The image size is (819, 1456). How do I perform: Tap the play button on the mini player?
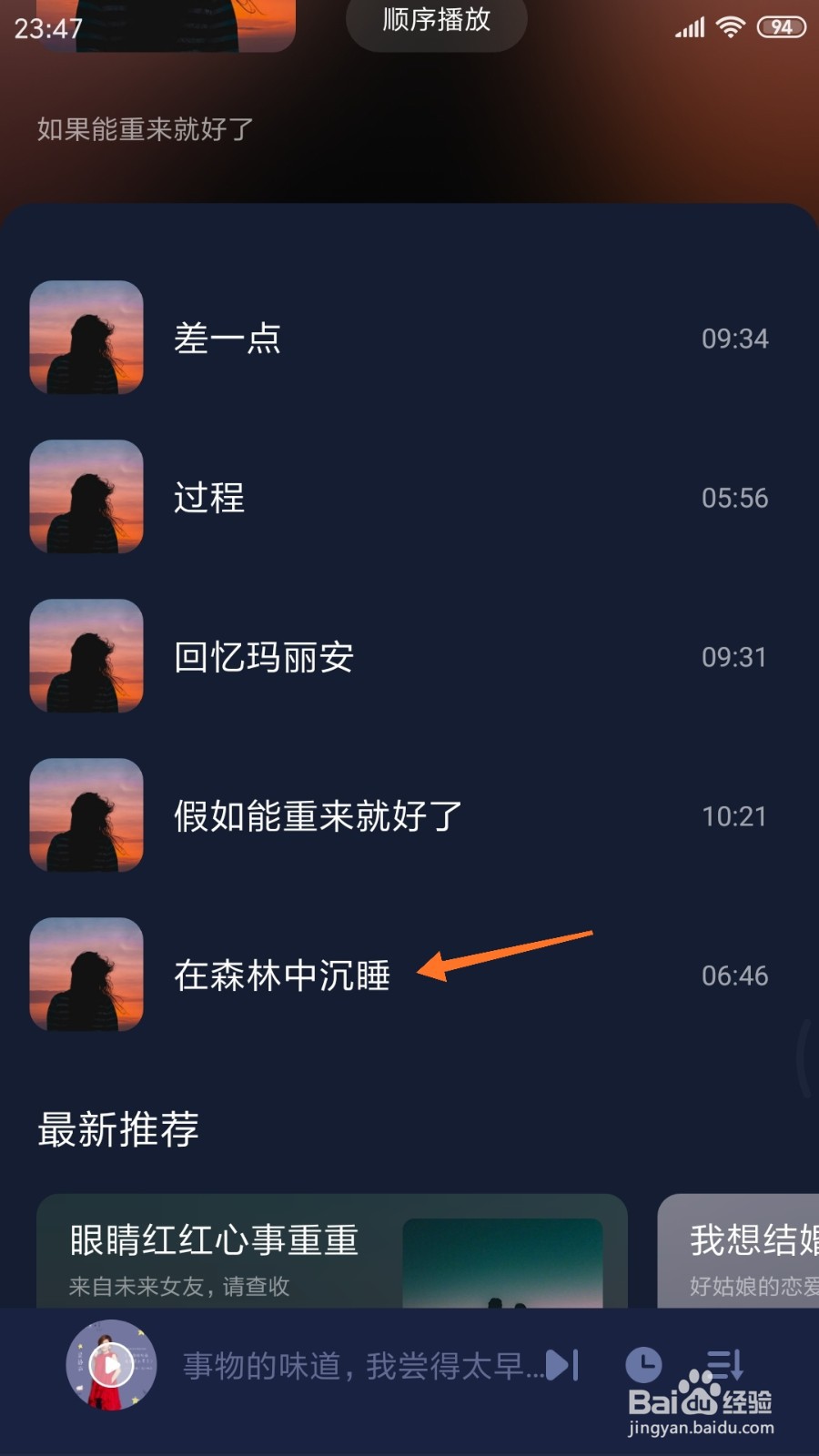click(x=109, y=1365)
